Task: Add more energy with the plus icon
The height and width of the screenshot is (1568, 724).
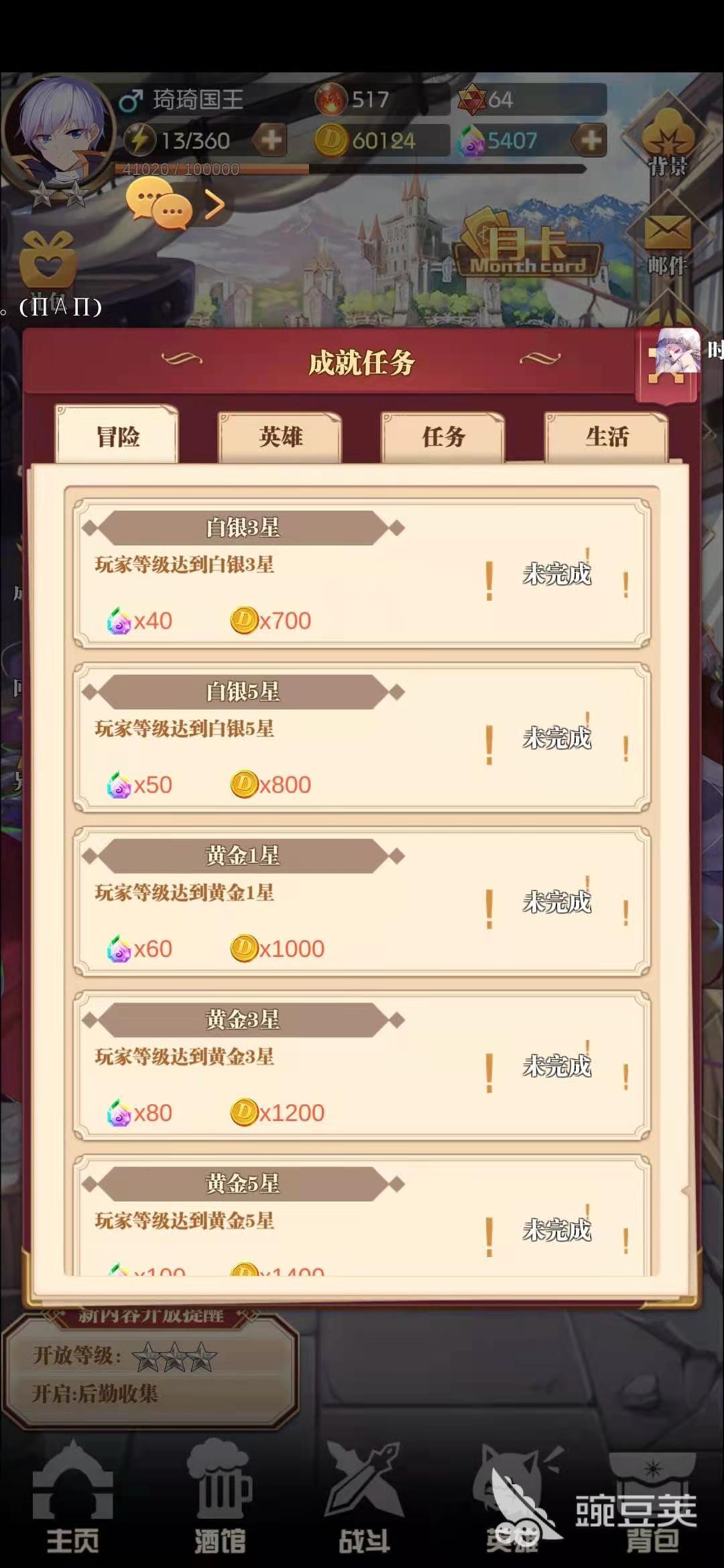Action: 271,140
